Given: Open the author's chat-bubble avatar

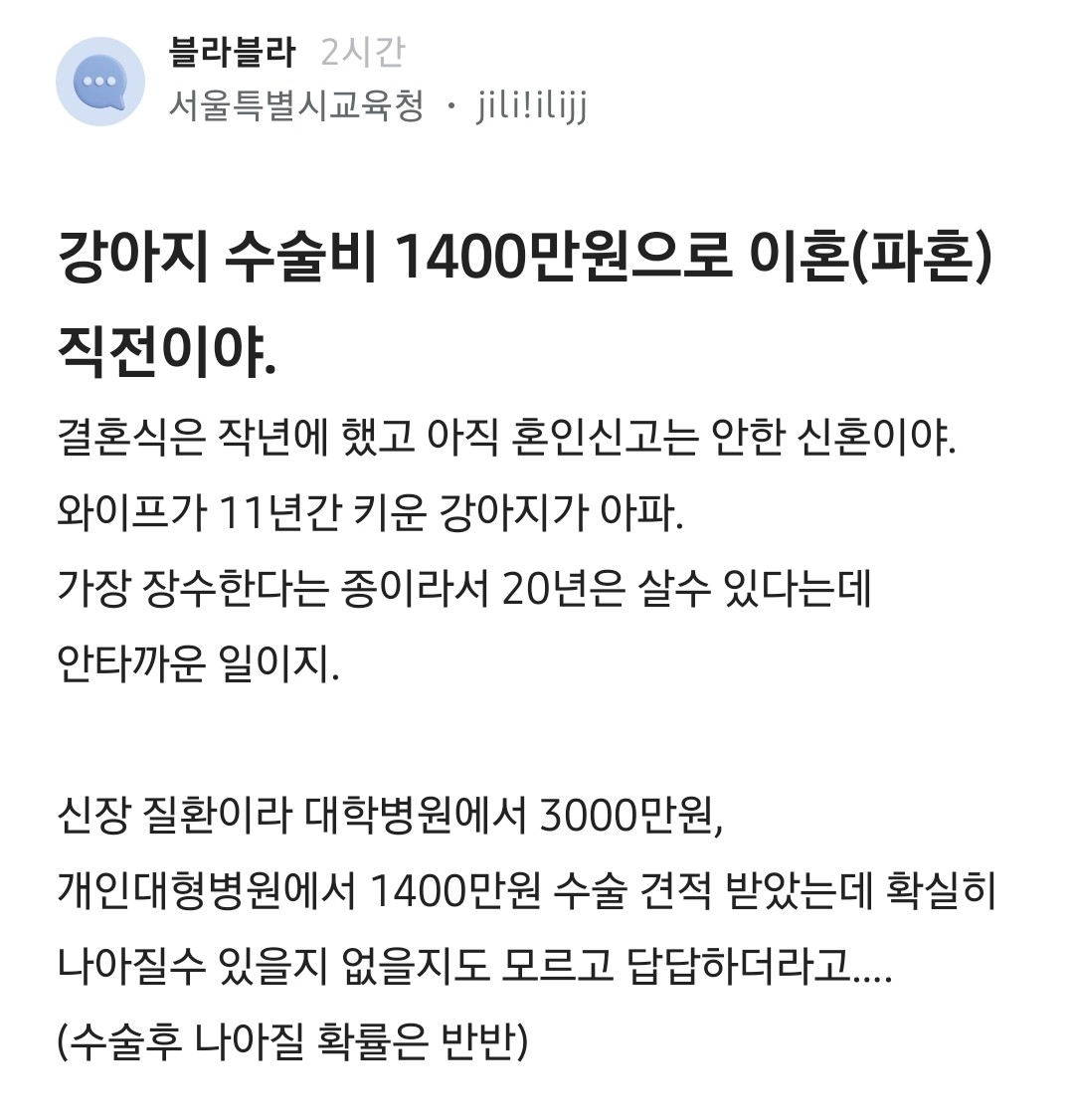Looking at the screenshot, I should (x=100, y=82).
